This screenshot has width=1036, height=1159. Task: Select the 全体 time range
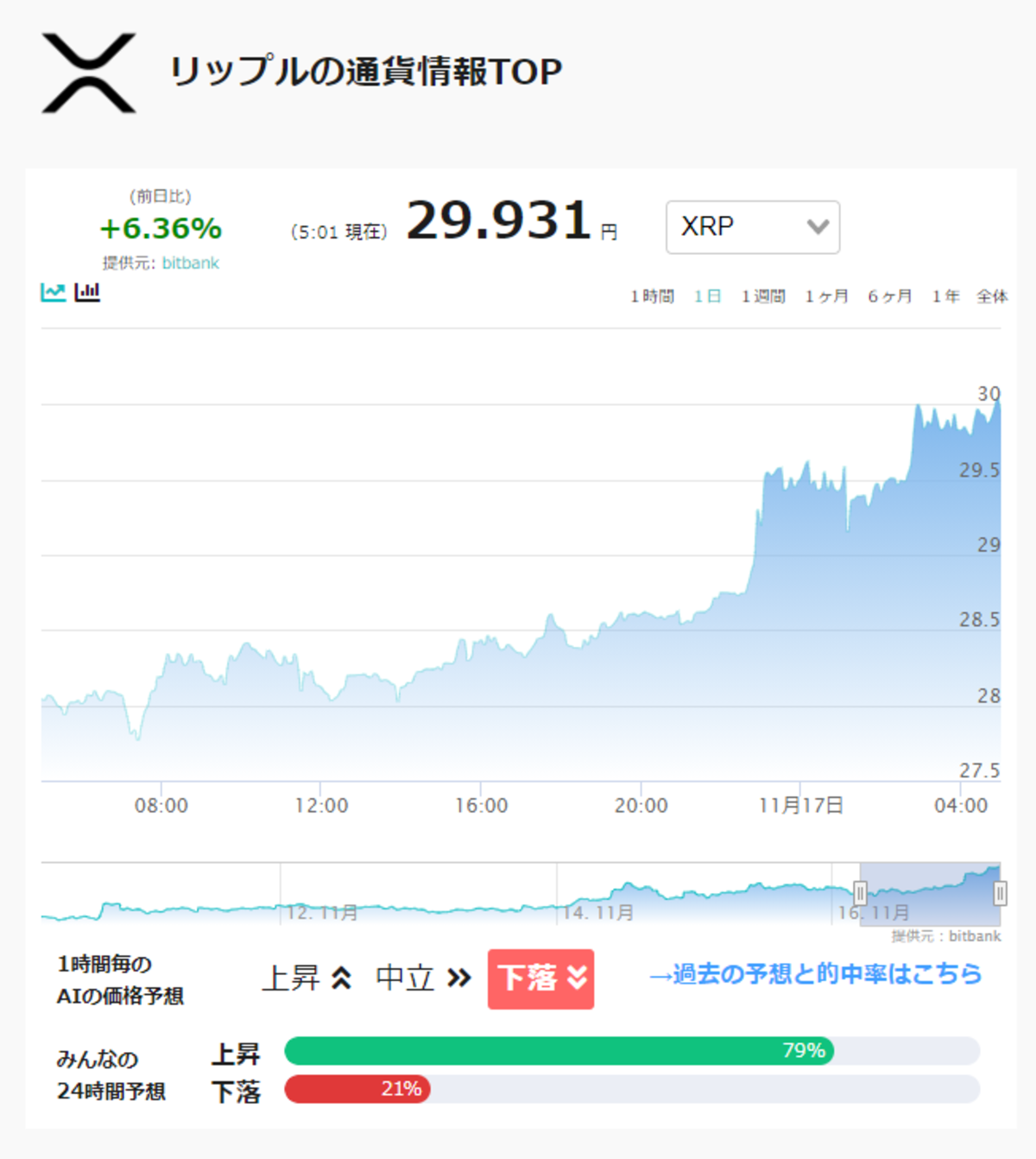click(x=992, y=296)
